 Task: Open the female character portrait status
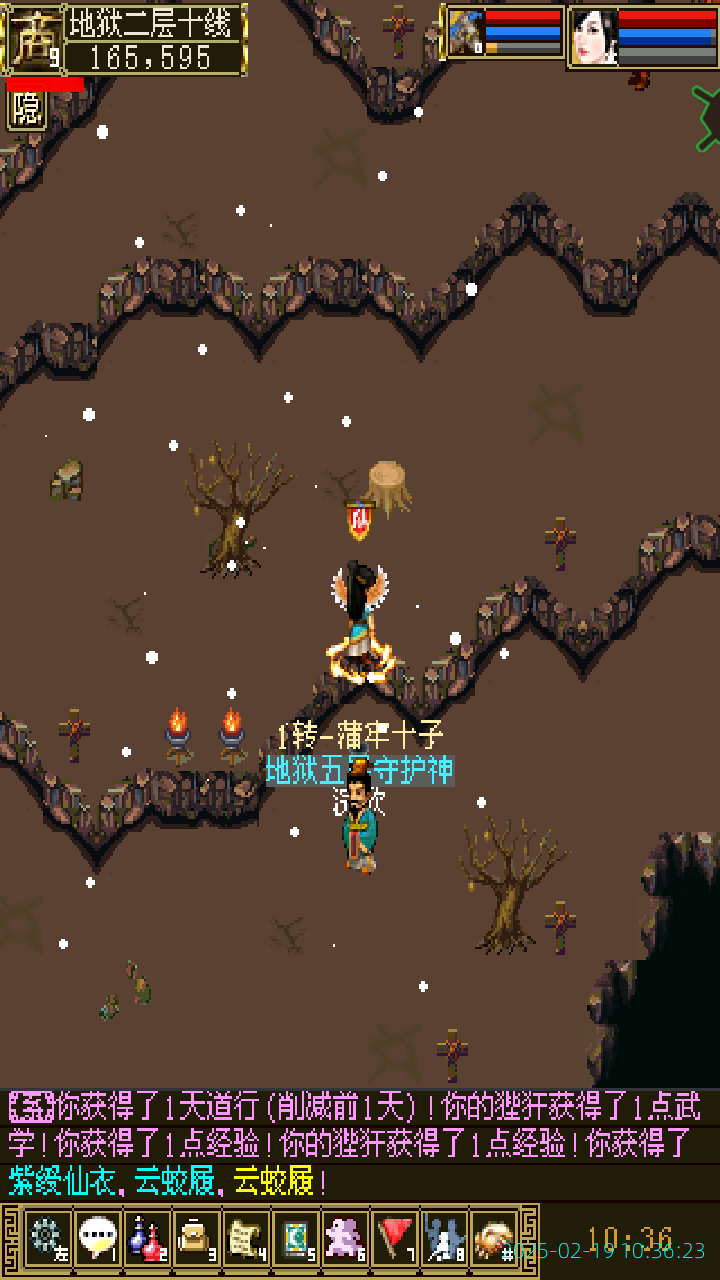tap(595, 36)
